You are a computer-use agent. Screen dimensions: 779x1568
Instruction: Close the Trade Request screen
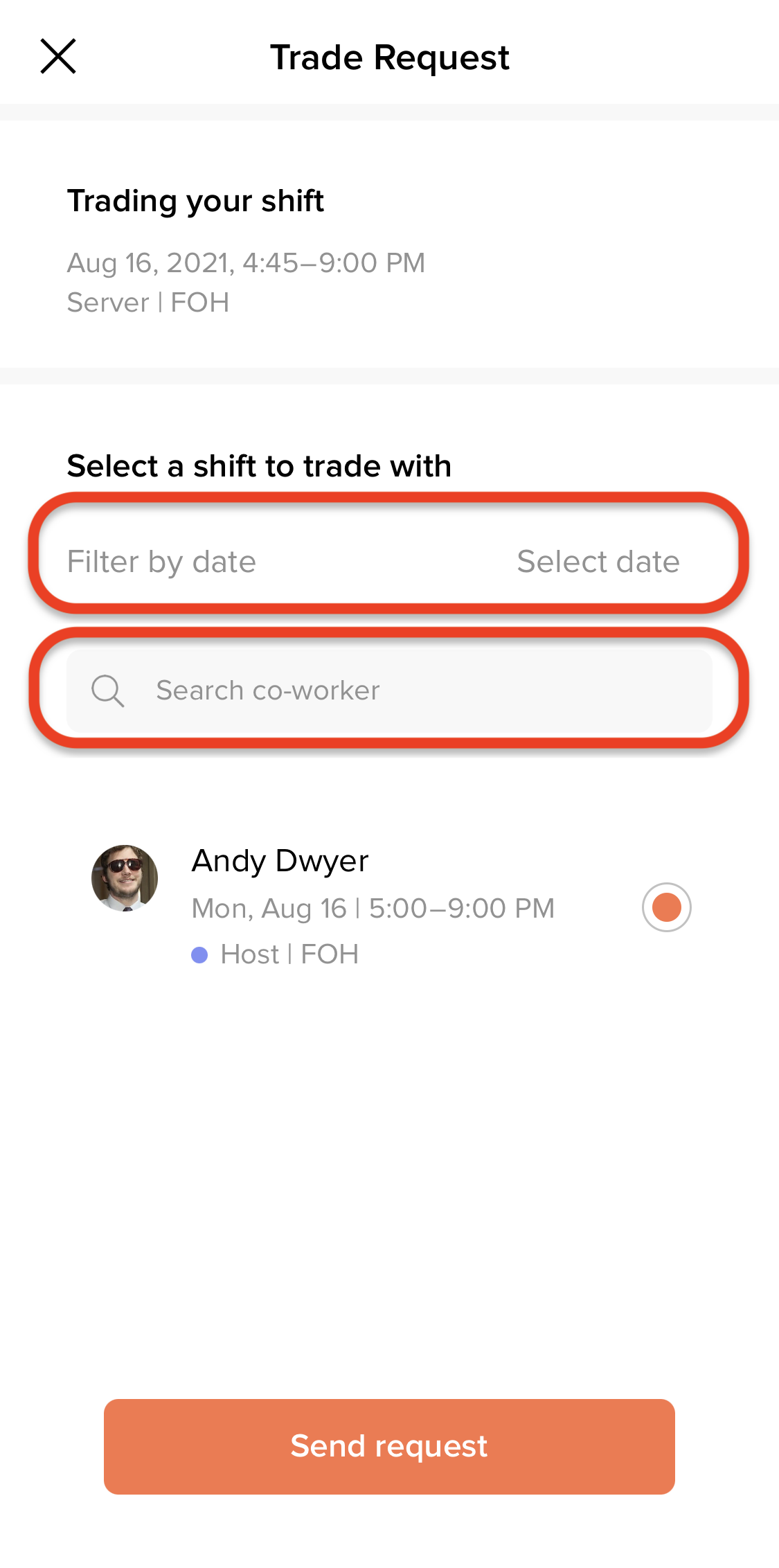coord(58,56)
